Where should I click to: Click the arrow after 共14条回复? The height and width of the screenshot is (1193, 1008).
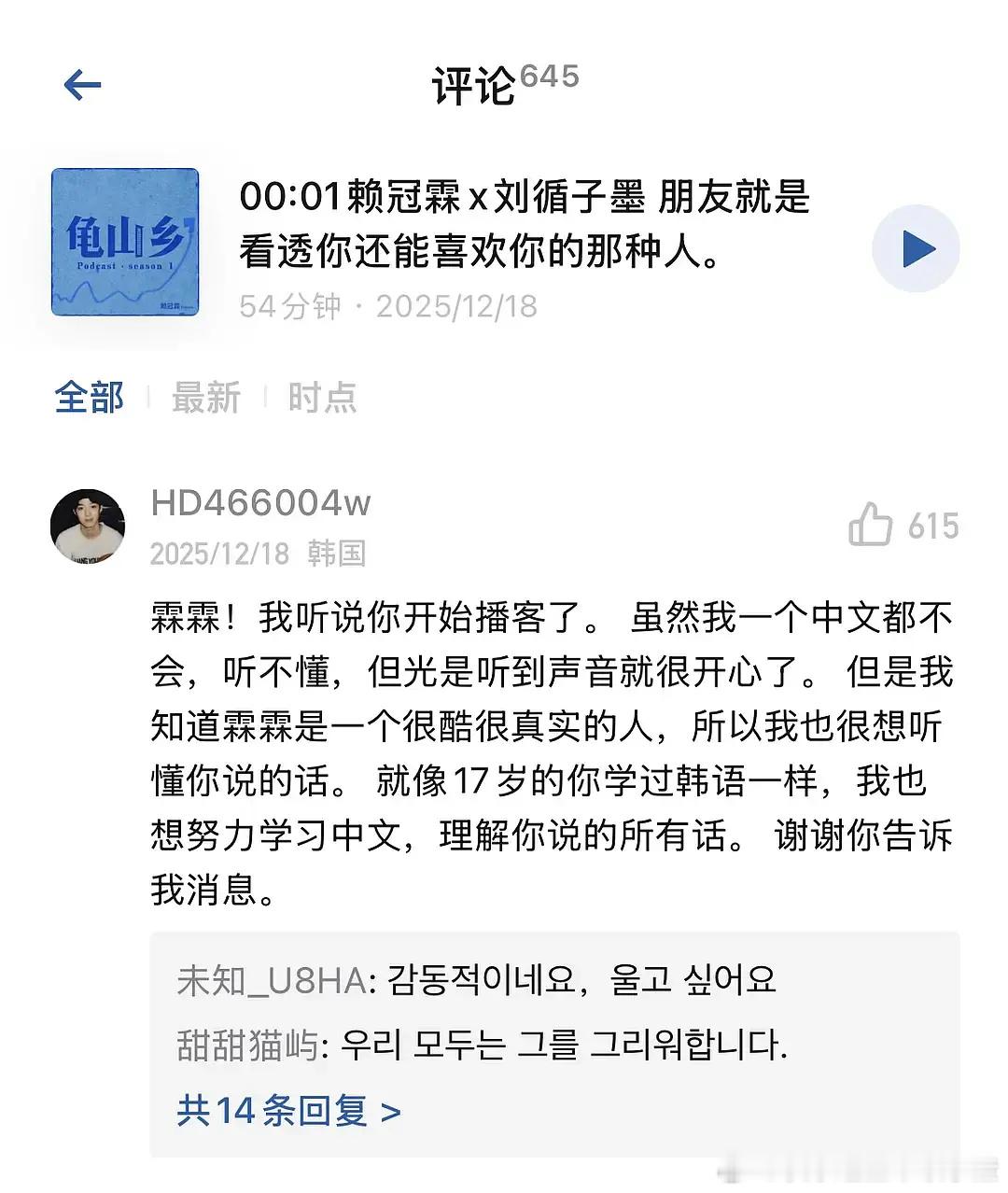pos(392,1111)
